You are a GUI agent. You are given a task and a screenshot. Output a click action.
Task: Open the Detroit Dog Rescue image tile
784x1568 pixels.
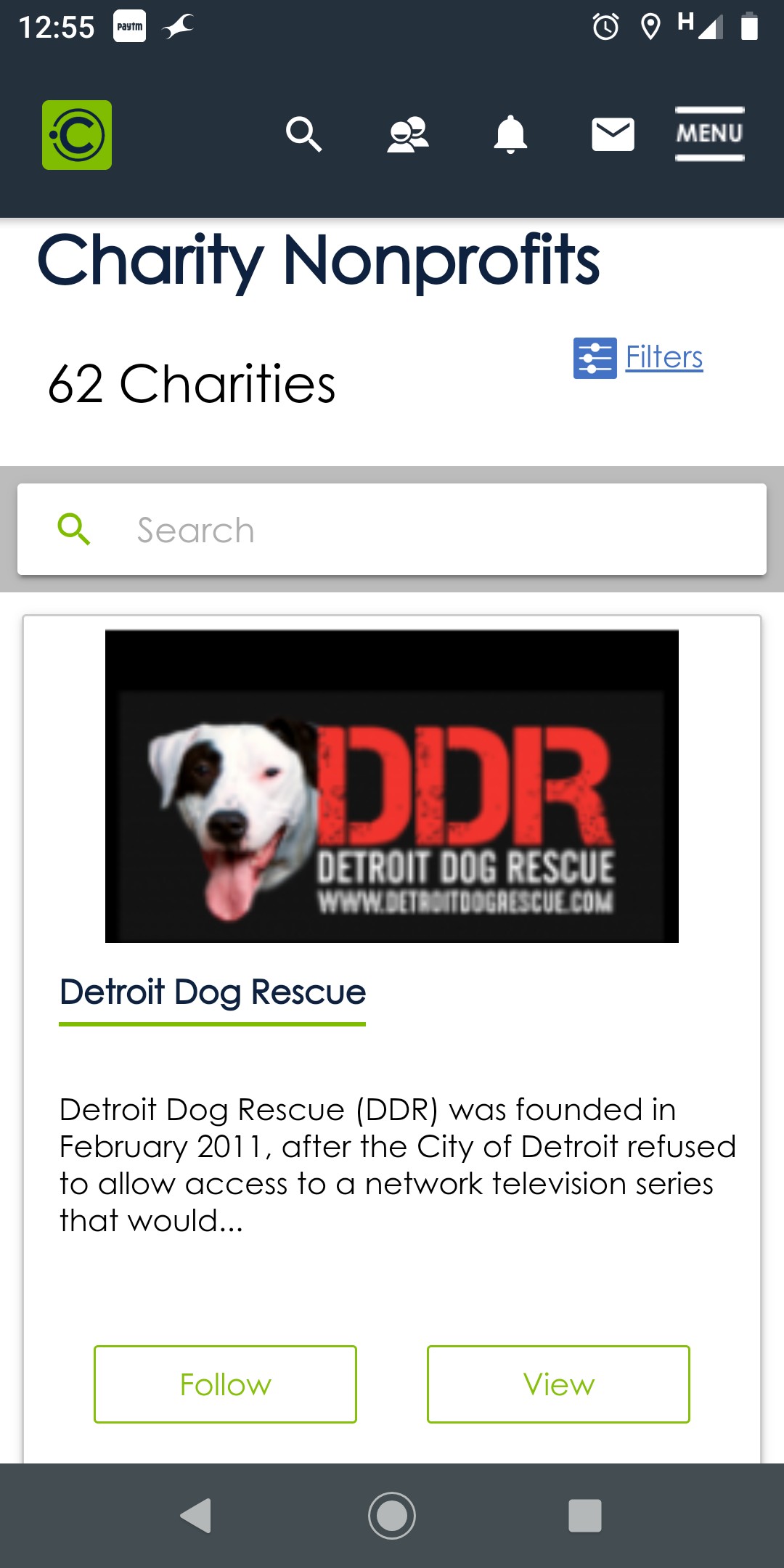(x=392, y=786)
